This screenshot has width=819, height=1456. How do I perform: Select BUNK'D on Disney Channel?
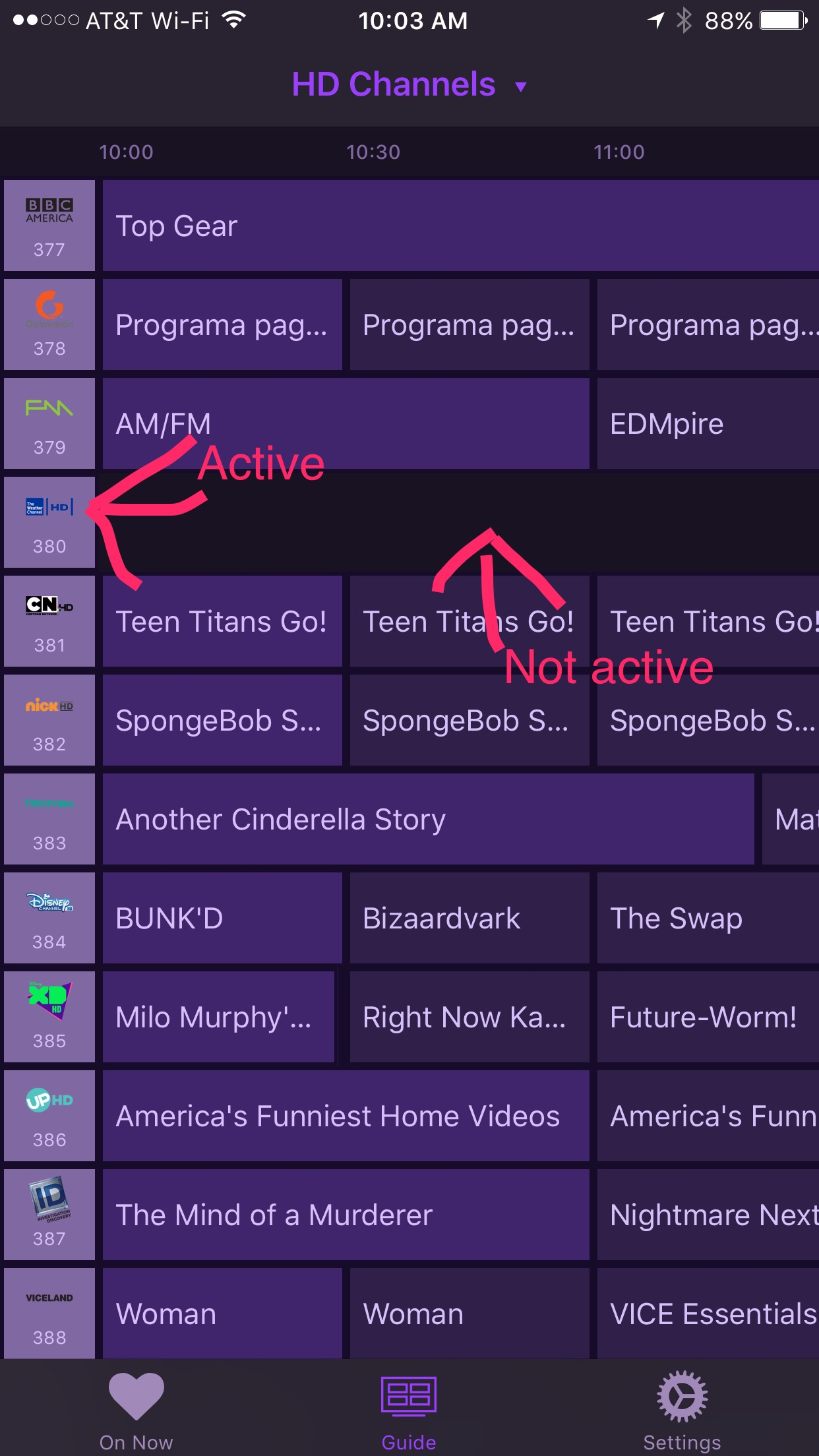222,918
